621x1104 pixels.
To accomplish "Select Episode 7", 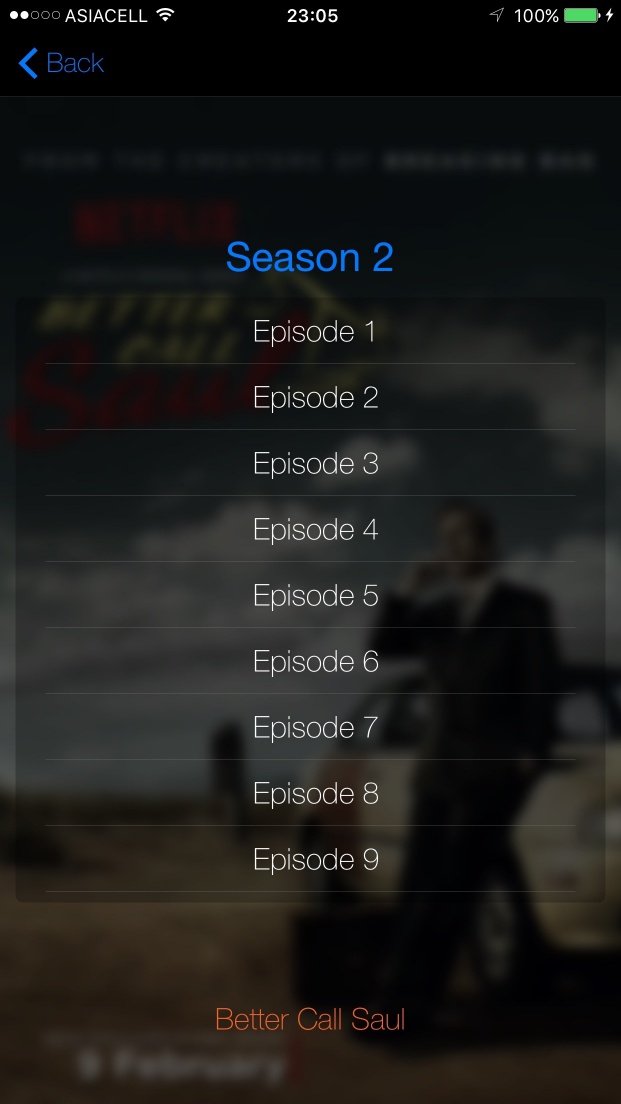I will [310, 727].
